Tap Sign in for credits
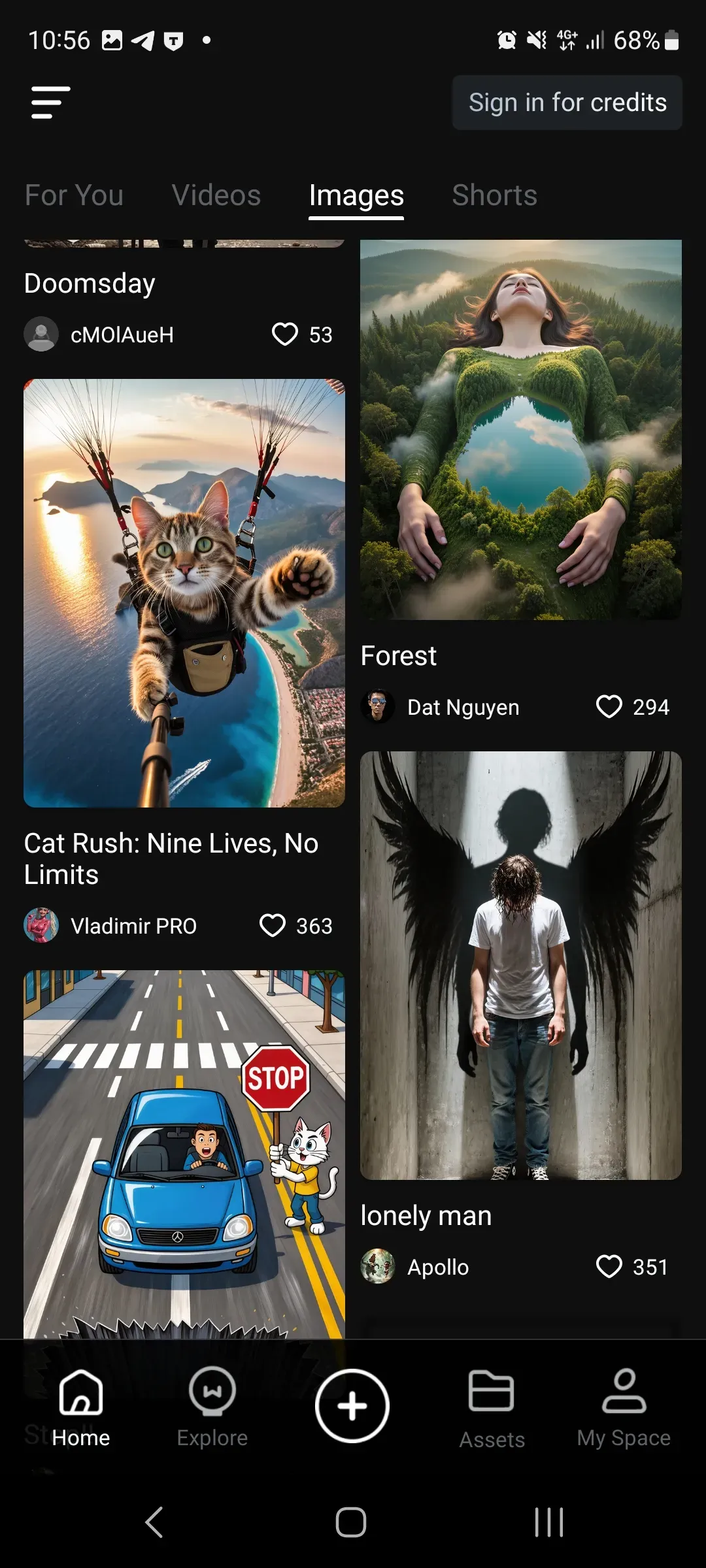Screen dimensions: 706x1568 [566, 102]
